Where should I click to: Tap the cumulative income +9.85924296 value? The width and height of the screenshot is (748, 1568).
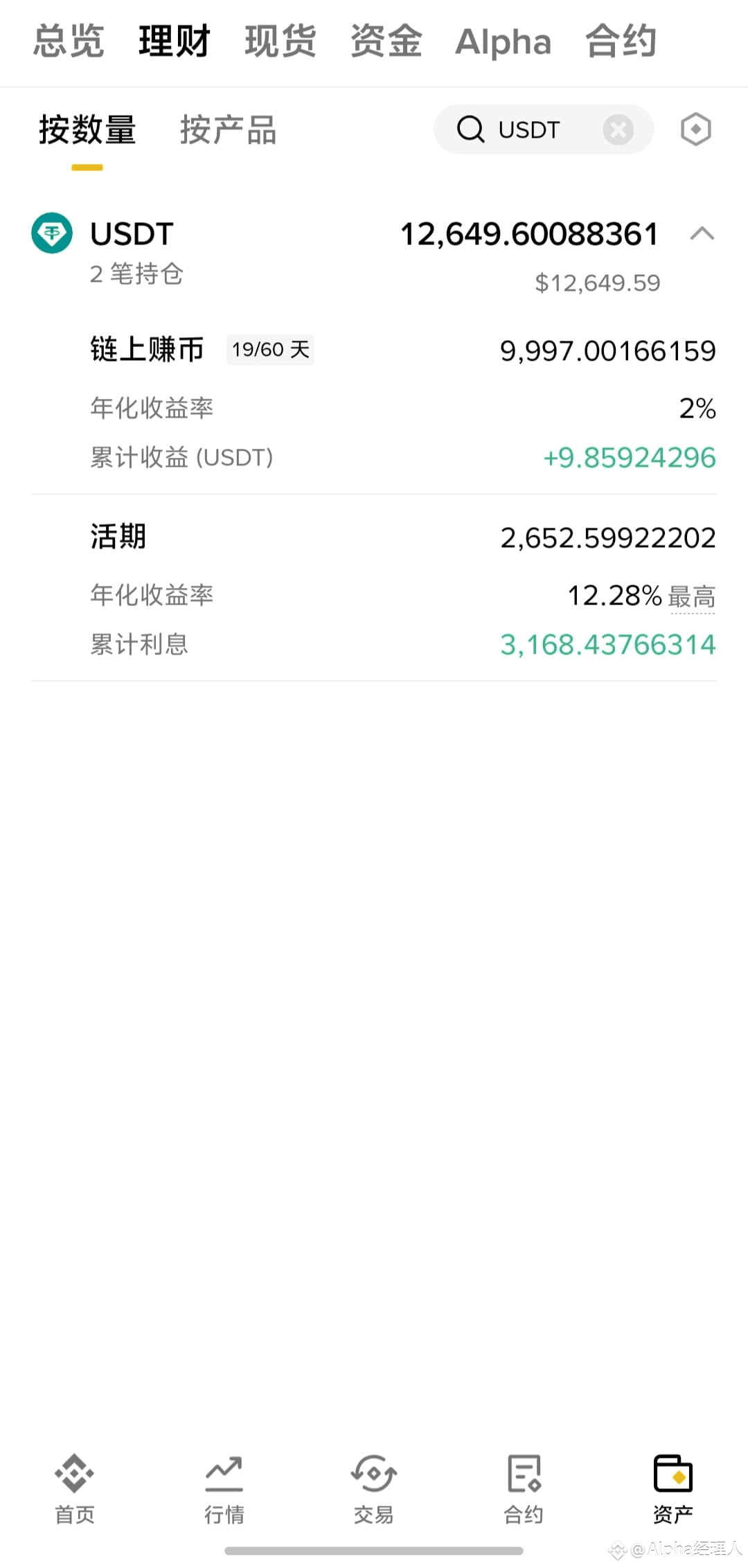(x=629, y=457)
